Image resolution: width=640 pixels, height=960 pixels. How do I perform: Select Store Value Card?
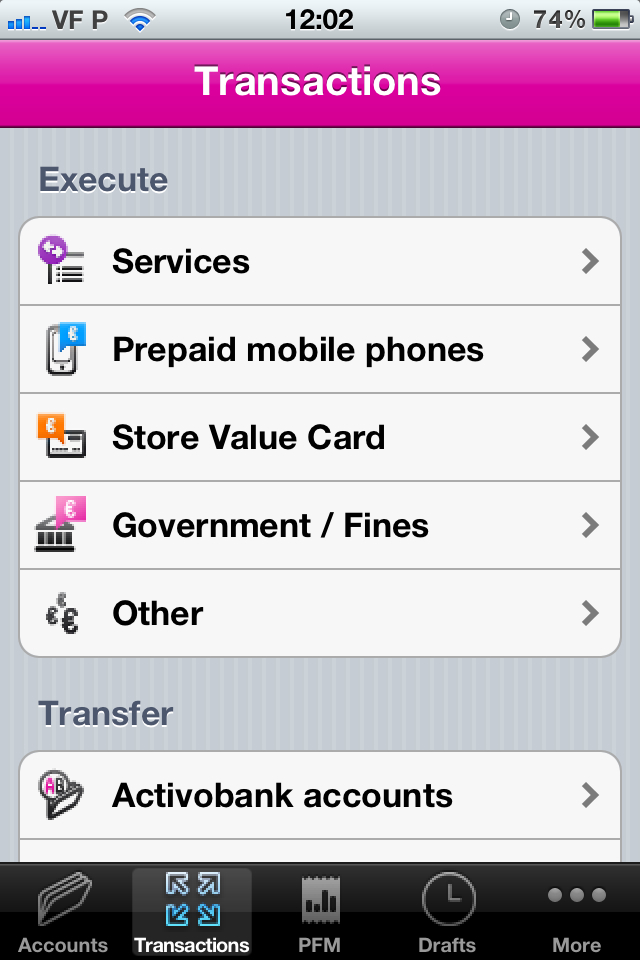point(320,438)
